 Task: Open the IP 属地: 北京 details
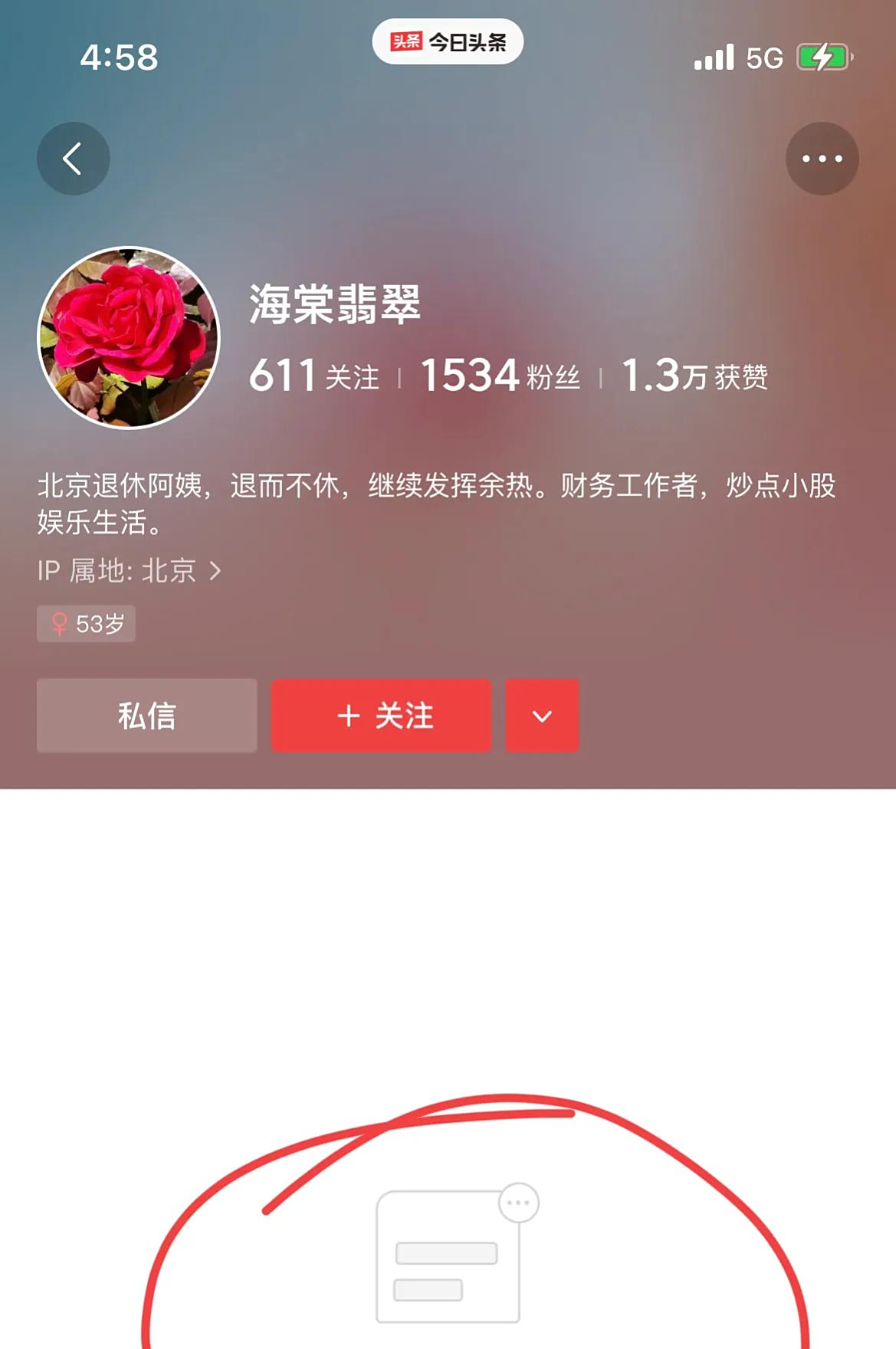129,570
